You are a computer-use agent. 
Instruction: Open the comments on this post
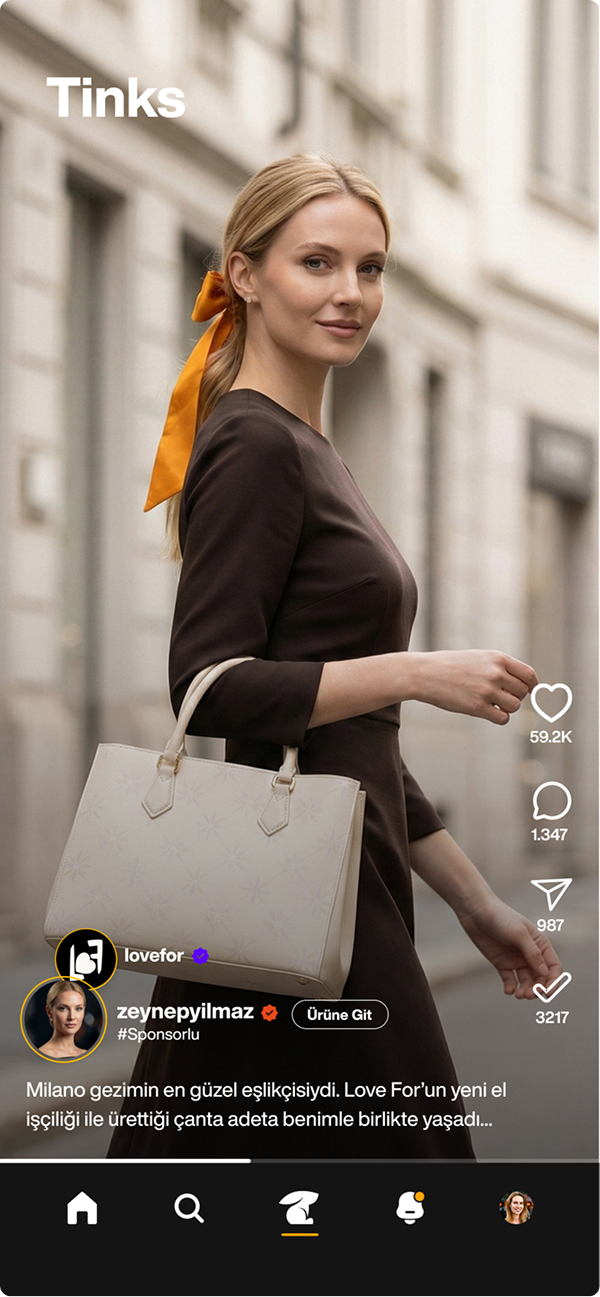point(551,801)
